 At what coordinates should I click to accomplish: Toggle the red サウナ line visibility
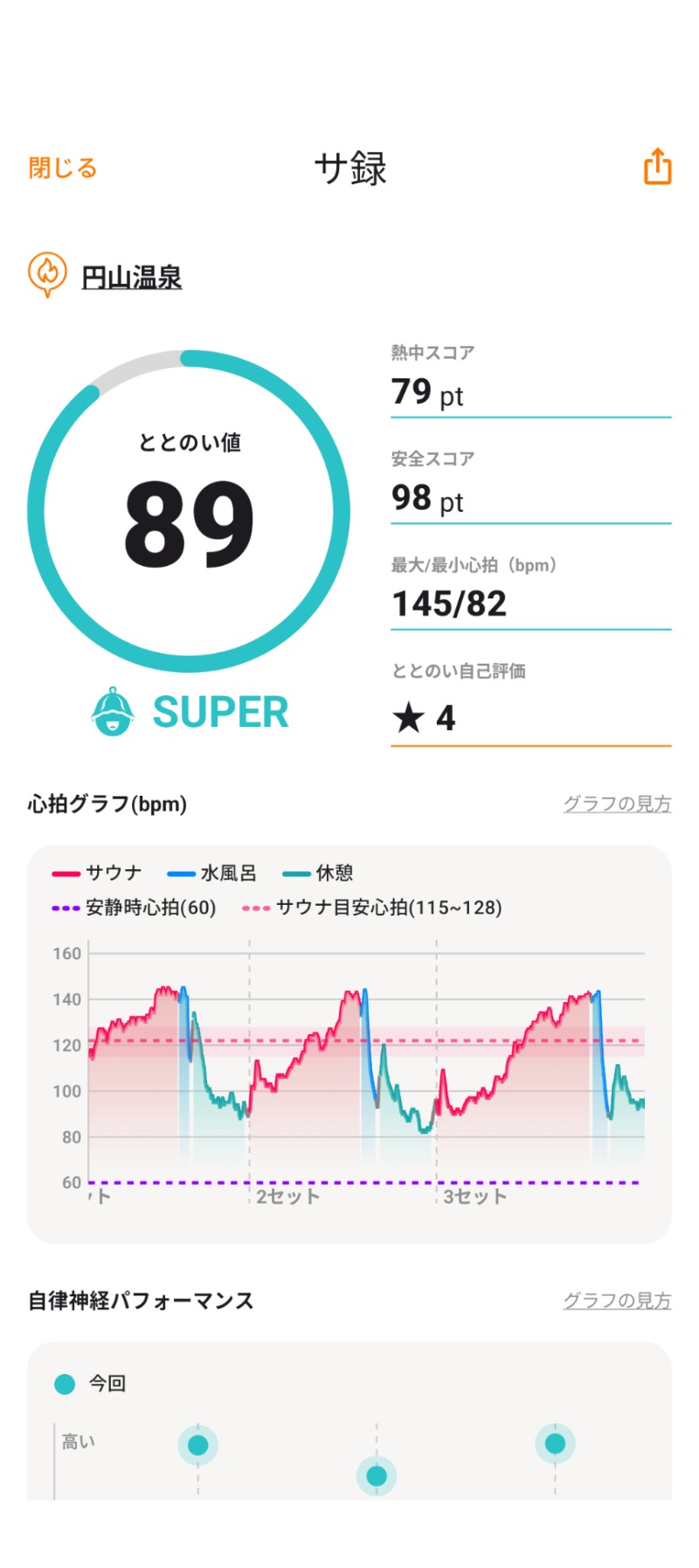click(68, 873)
